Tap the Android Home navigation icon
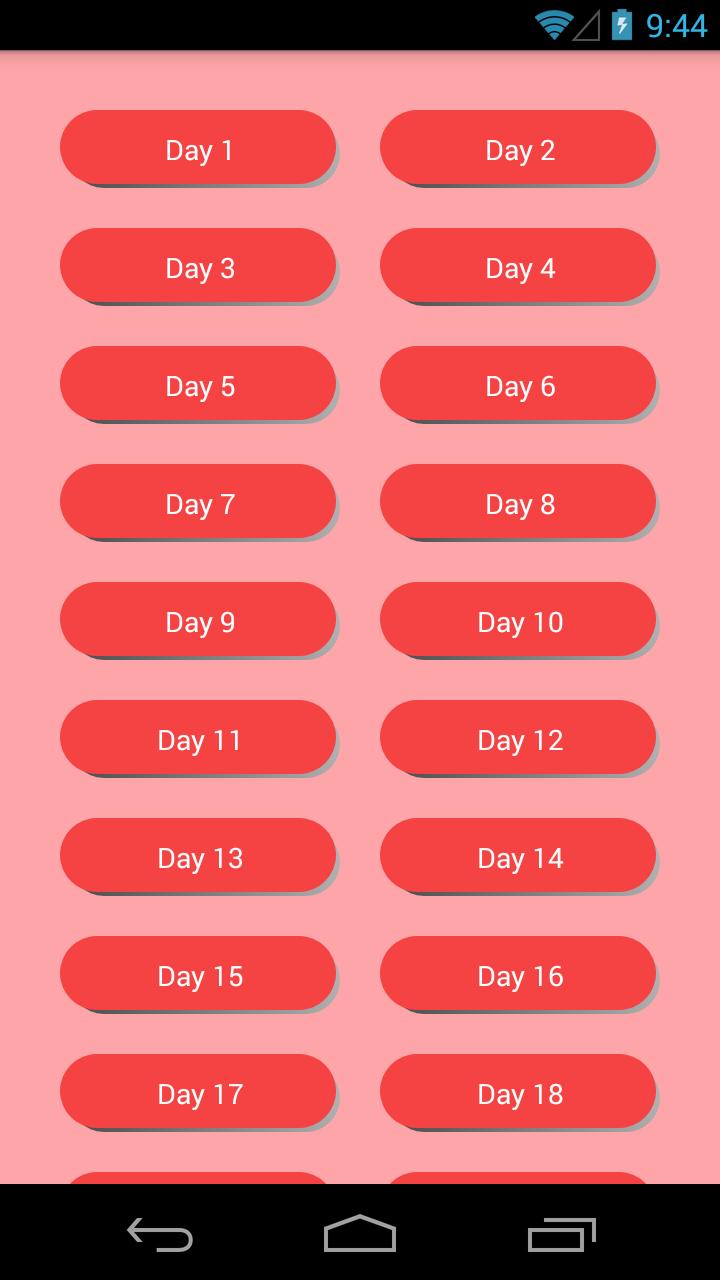720x1280 pixels. point(360,1236)
